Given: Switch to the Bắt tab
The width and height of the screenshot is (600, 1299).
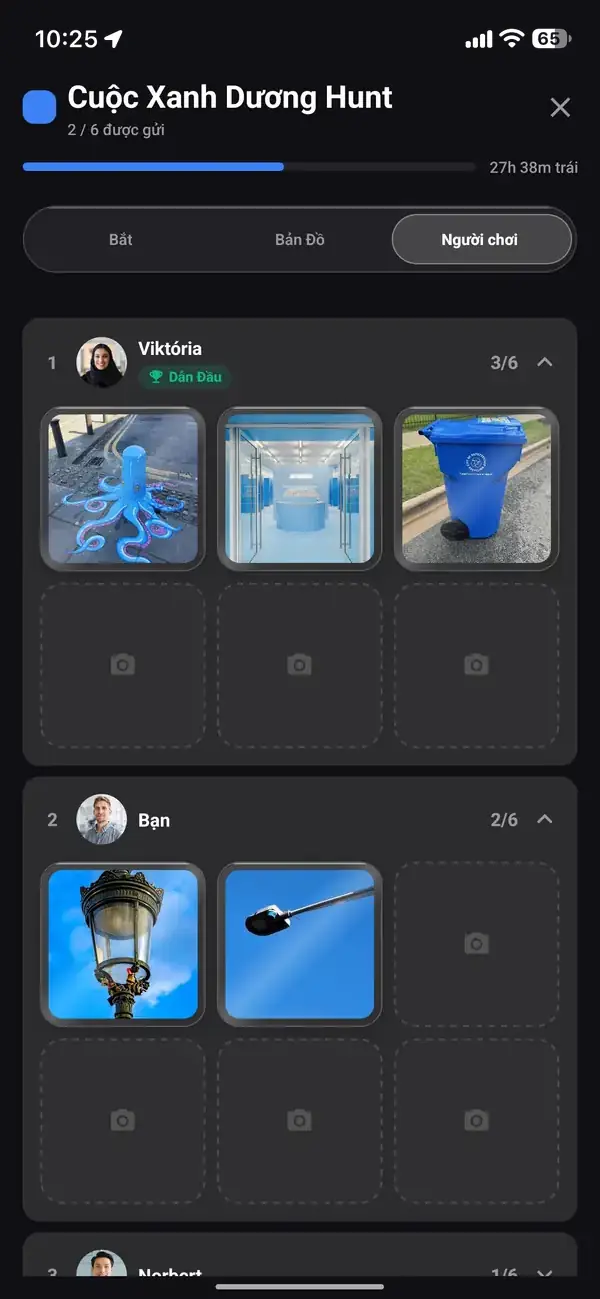Looking at the screenshot, I should [x=121, y=240].
